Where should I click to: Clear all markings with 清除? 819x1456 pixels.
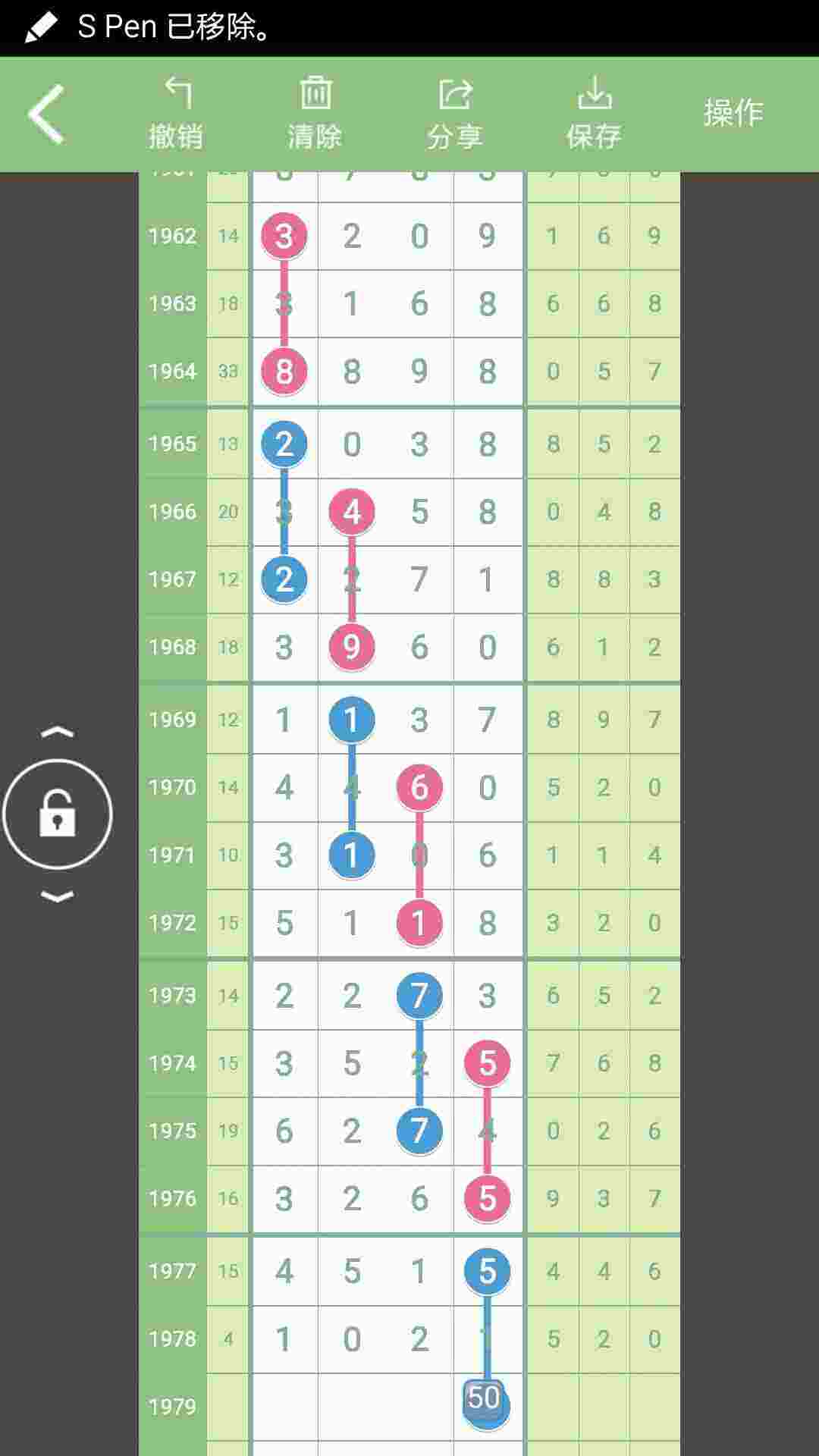315,114
